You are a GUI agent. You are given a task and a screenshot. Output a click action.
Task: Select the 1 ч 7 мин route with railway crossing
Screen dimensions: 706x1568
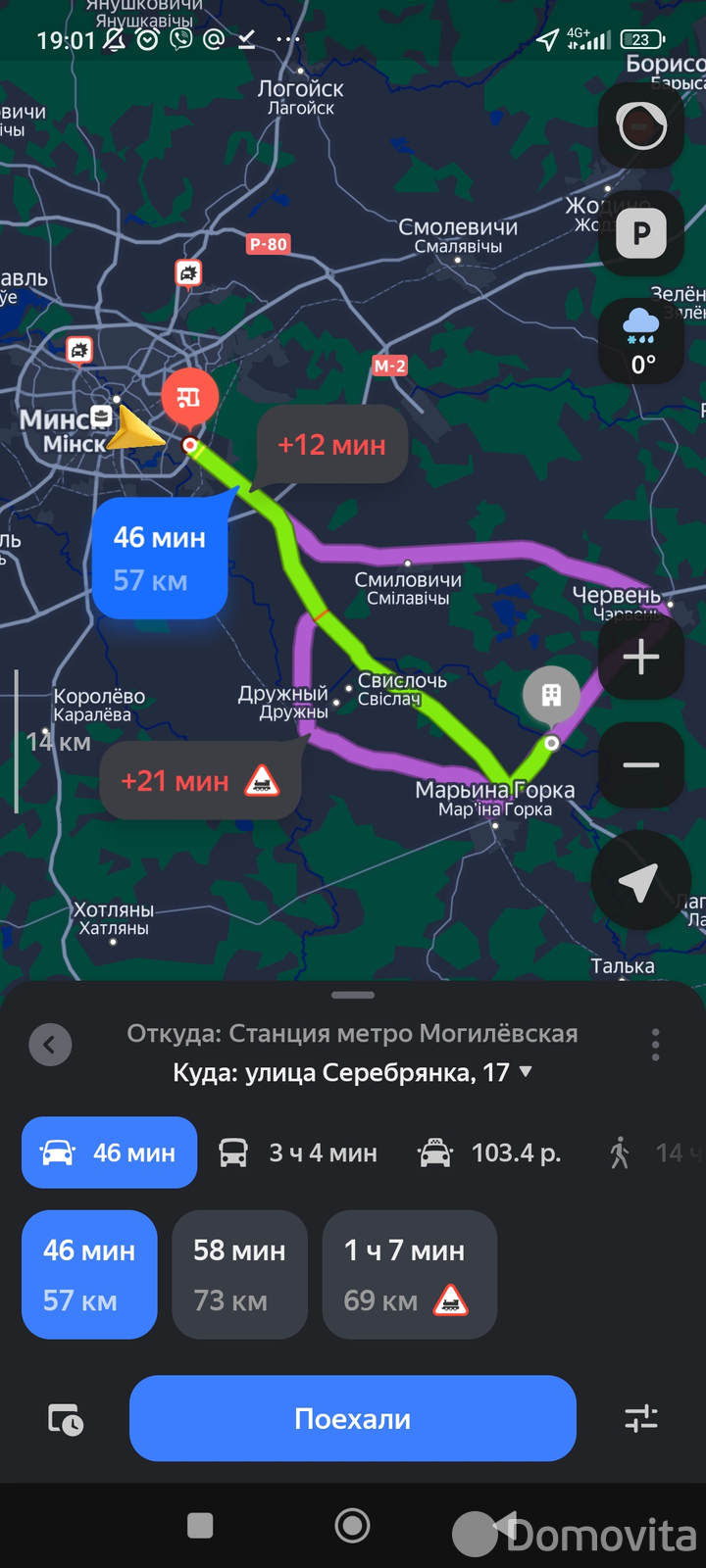point(409,1274)
